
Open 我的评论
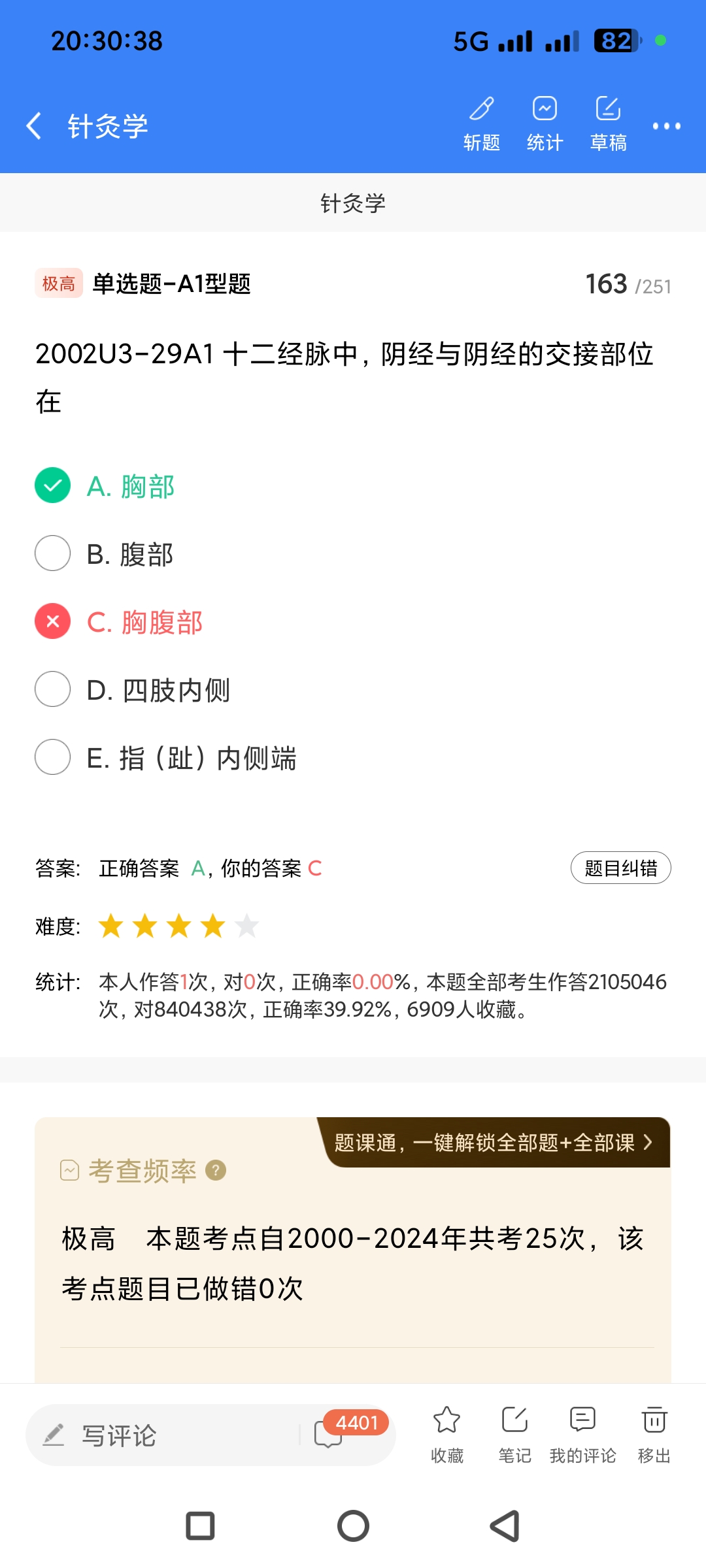click(x=582, y=1434)
